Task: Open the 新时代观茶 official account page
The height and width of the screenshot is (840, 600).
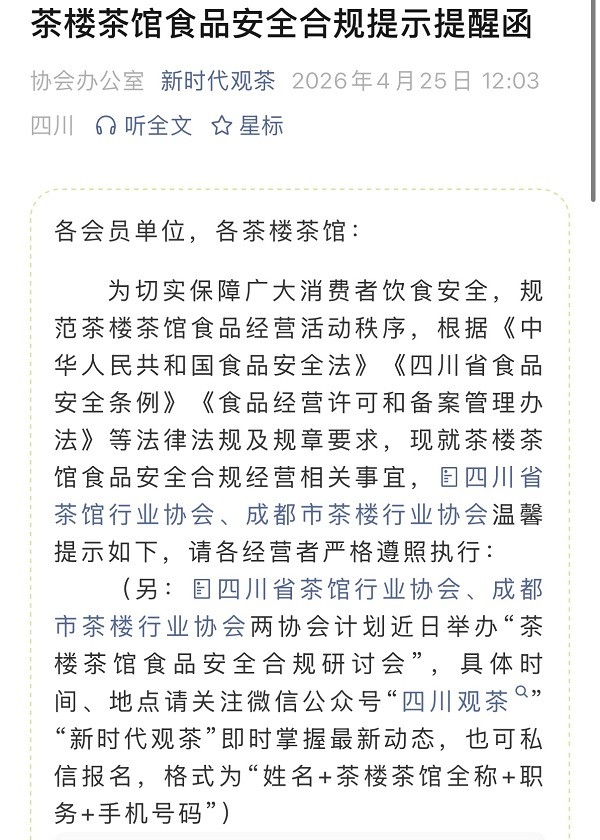Action: point(217,81)
